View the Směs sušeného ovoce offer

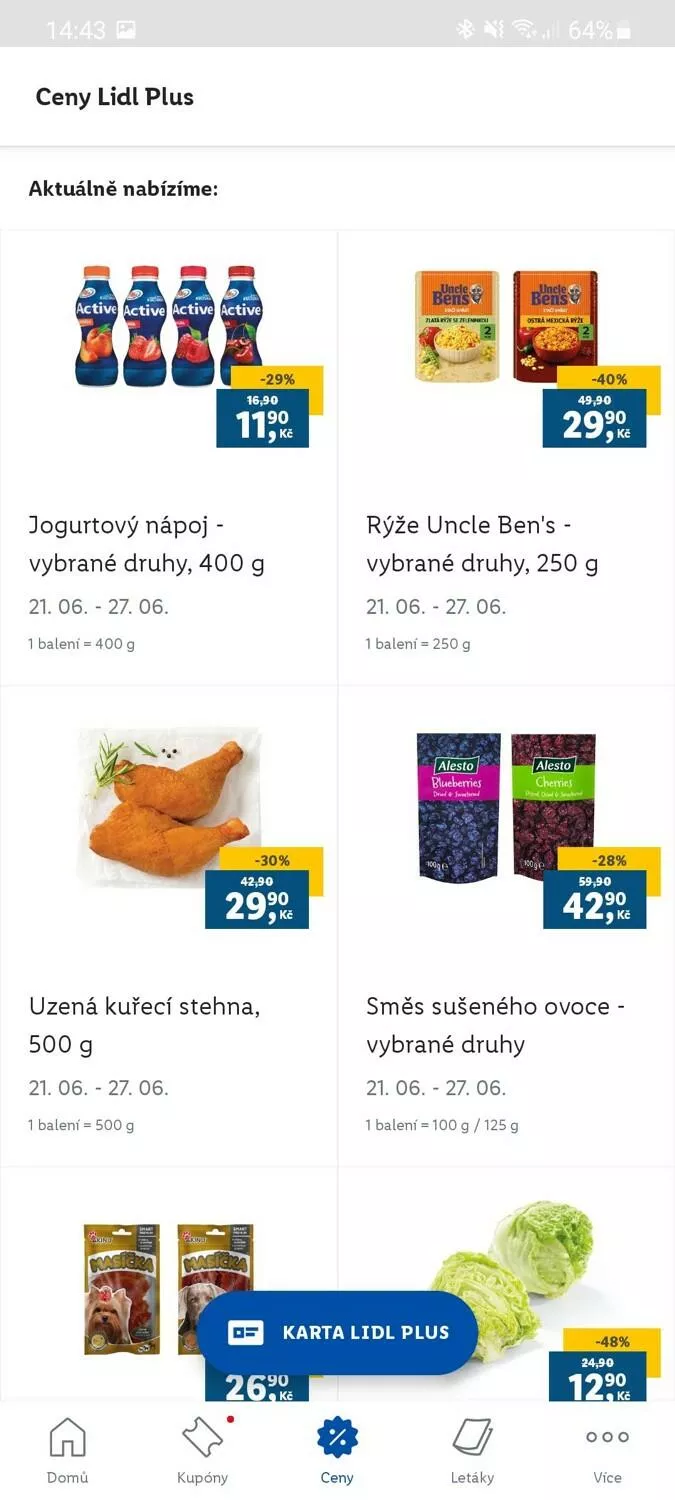coord(506,926)
